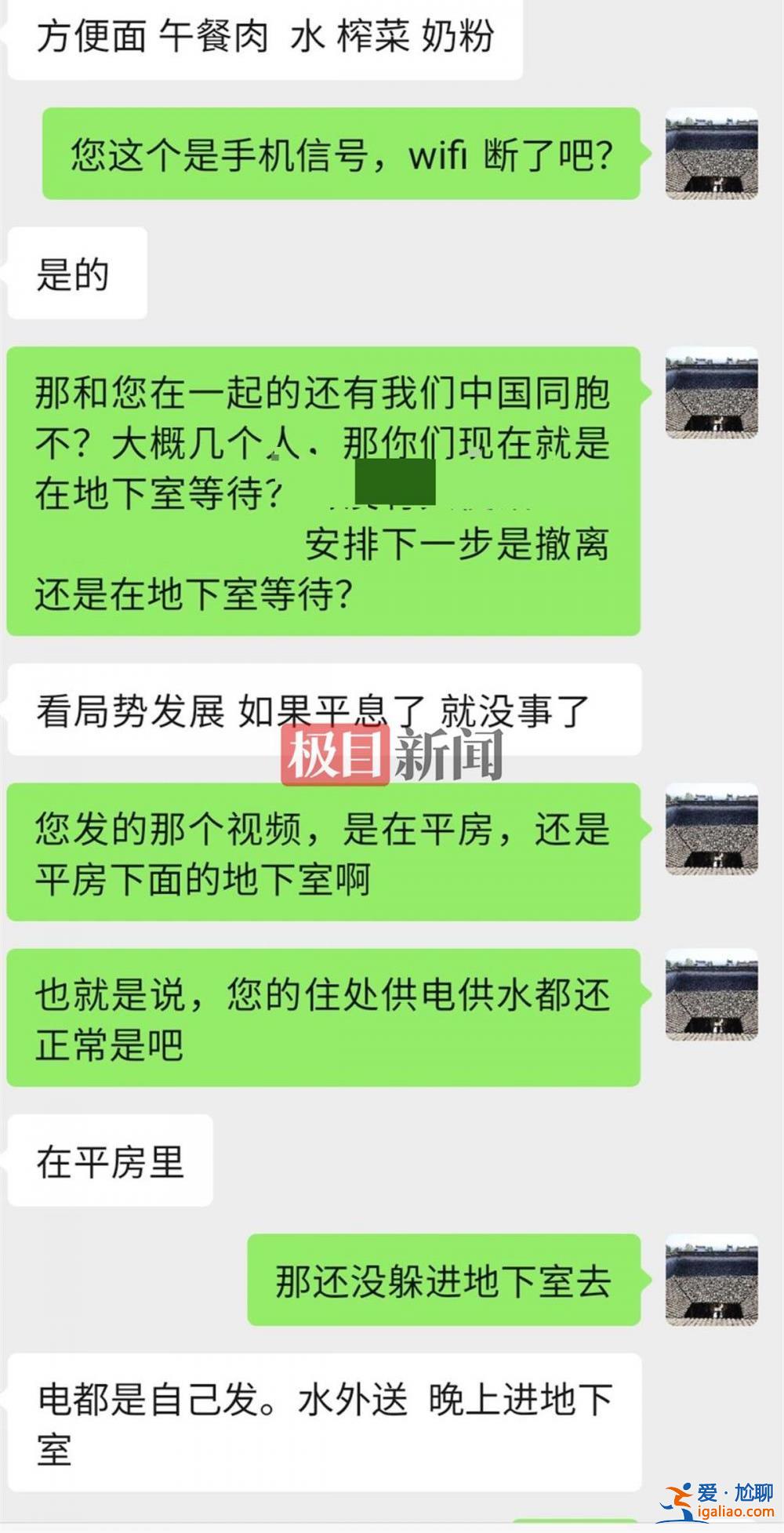Screen dimensions: 784x1533
Task: Select the wifi 断了吧 green bubble
Action: tap(345, 157)
